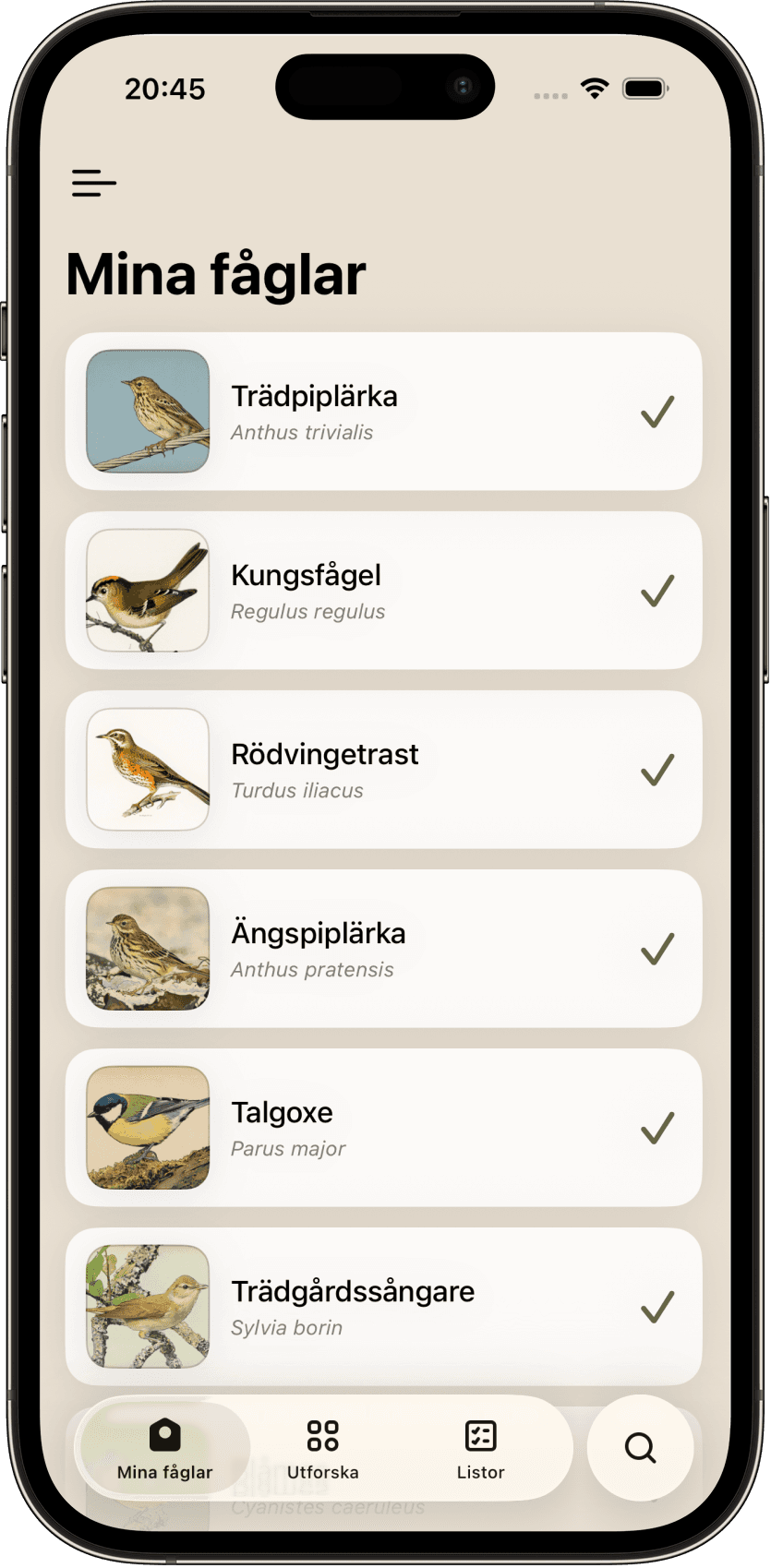Open the Trädpiplärka bird card
This screenshot has height=1568, width=771.
[x=383, y=412]
